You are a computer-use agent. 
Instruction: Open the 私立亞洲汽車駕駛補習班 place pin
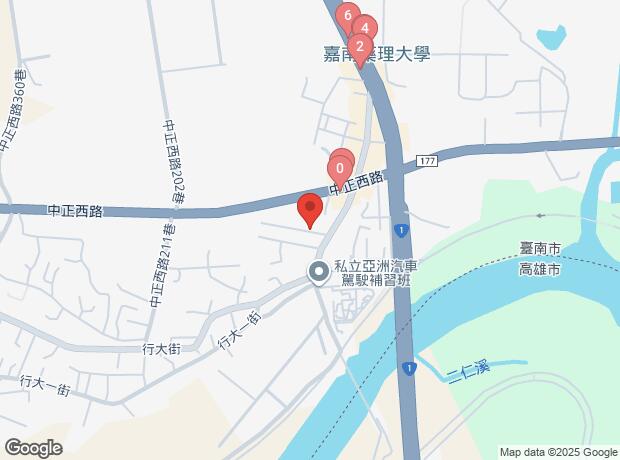coord(319,271)
